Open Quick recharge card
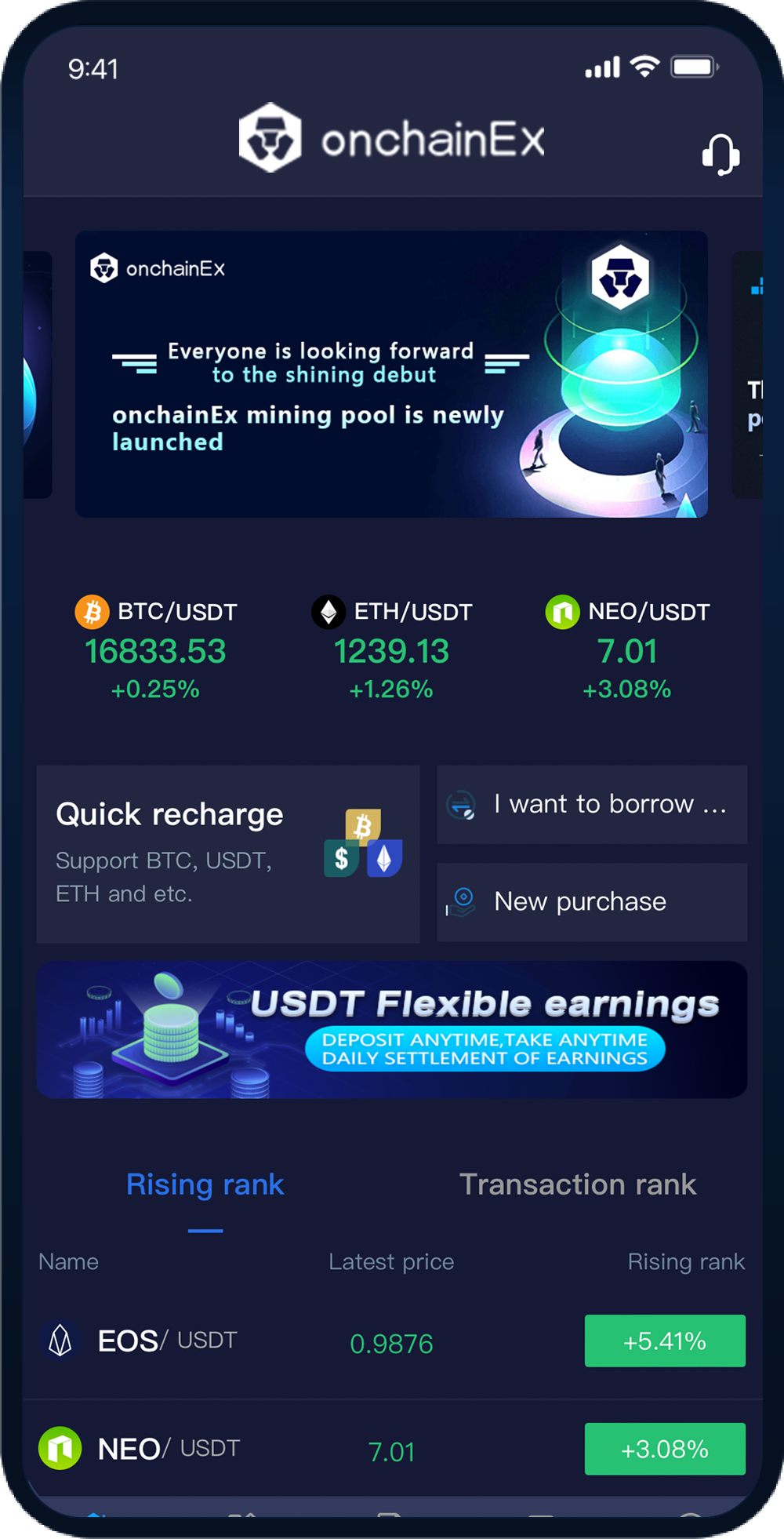This screenshot has width=784, height=1539. pos(227,854)
